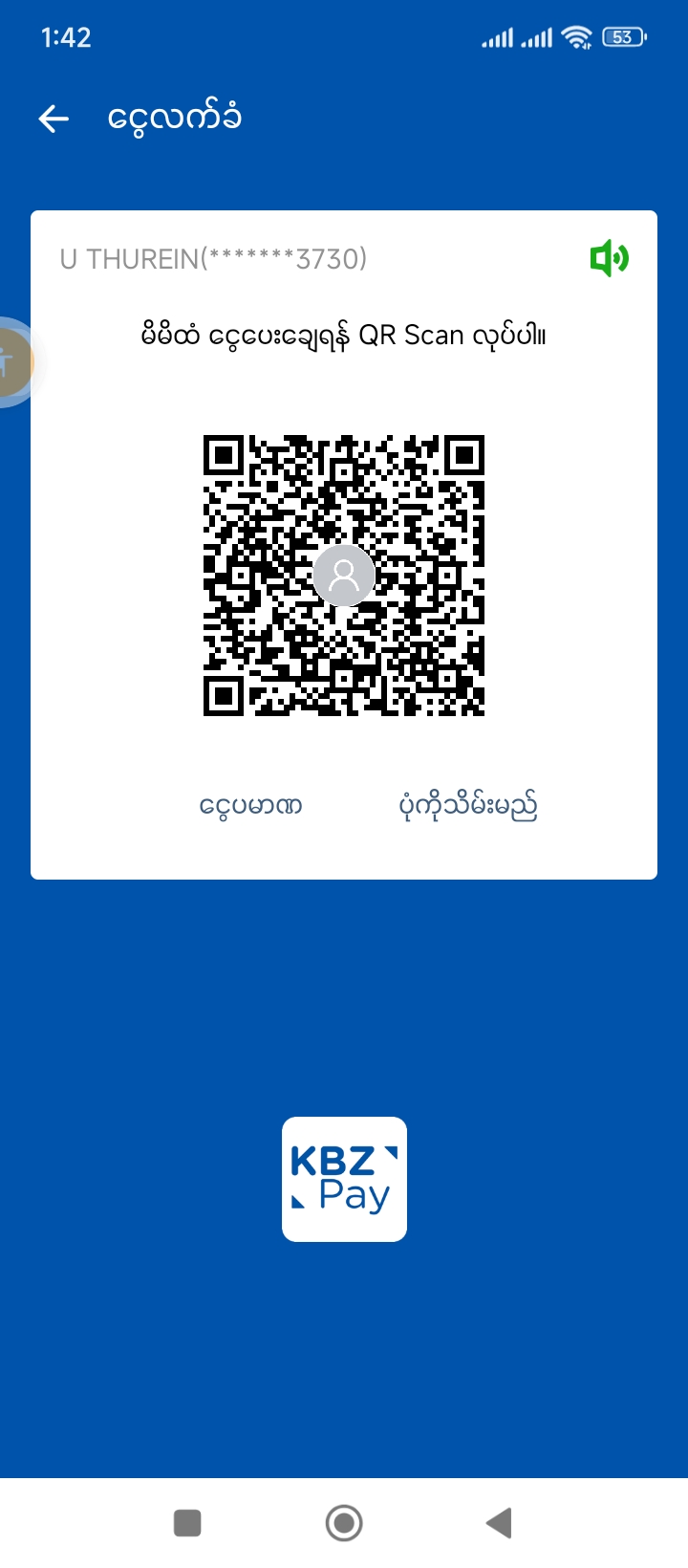Screen dimensions: 688x1568
Task: Open the floating assistive bubble at left edge
Action: (11, 362)
